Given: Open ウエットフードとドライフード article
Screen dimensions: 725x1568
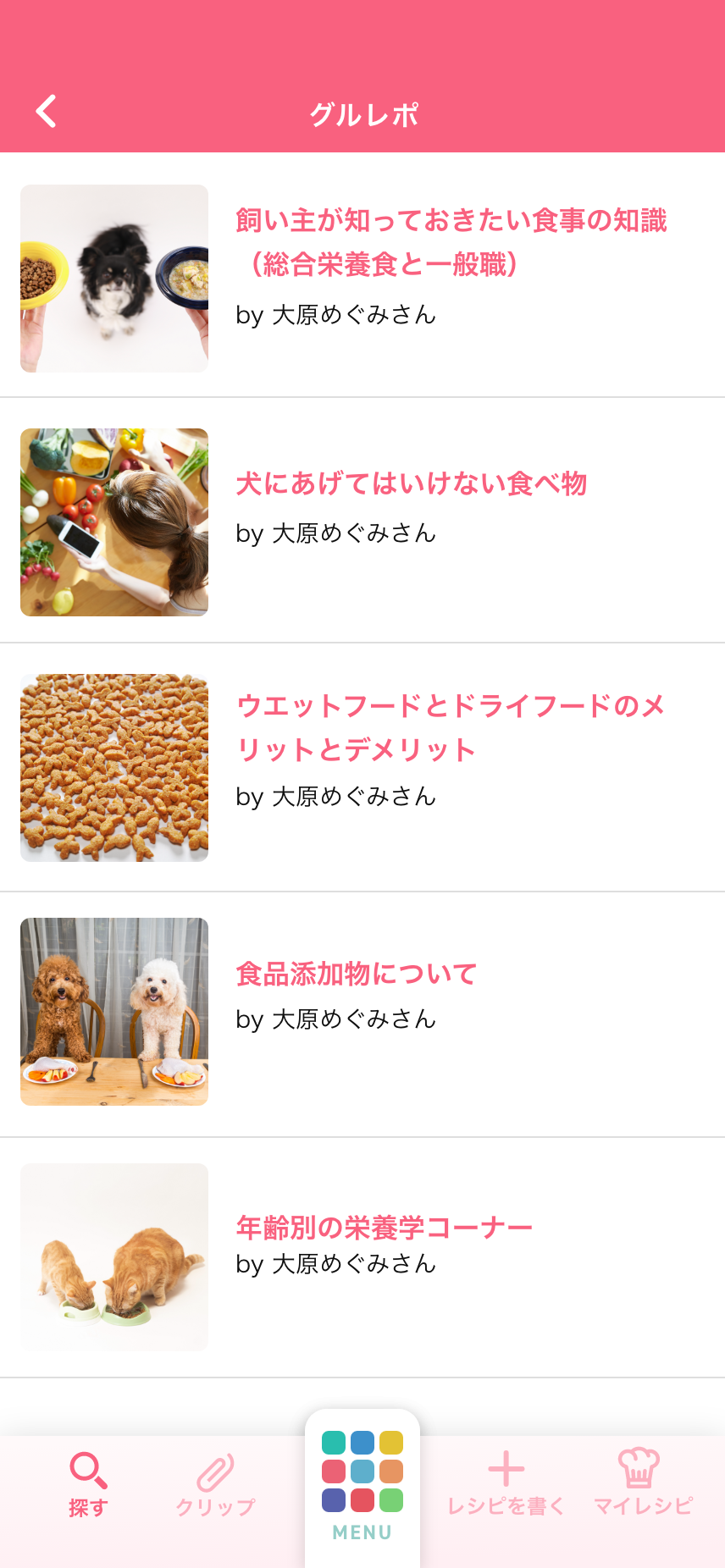Looking at the screenshot, I should 451,727.
